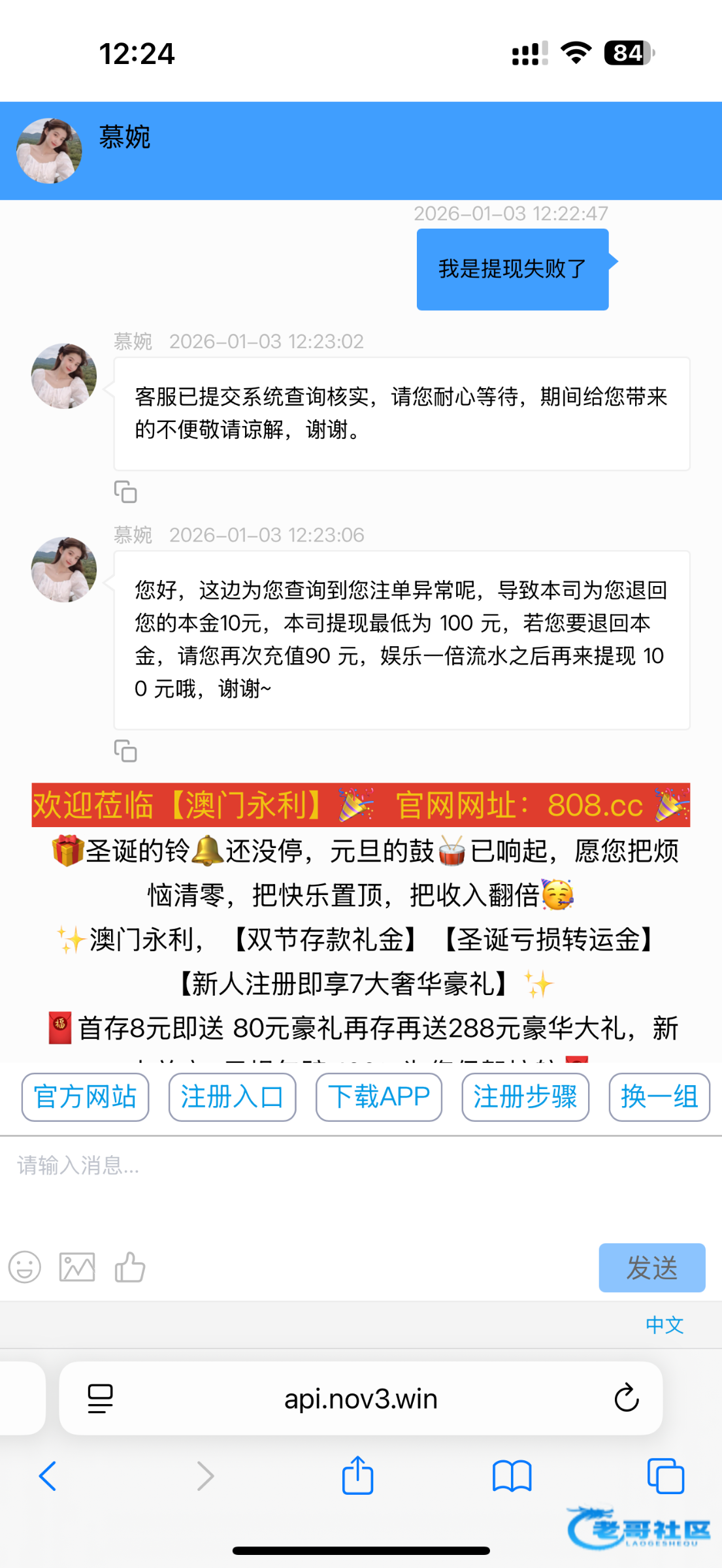Screen dimensions: 722x1568
Task: Attach an image to the chat
Action: [x=77, y=1267]
